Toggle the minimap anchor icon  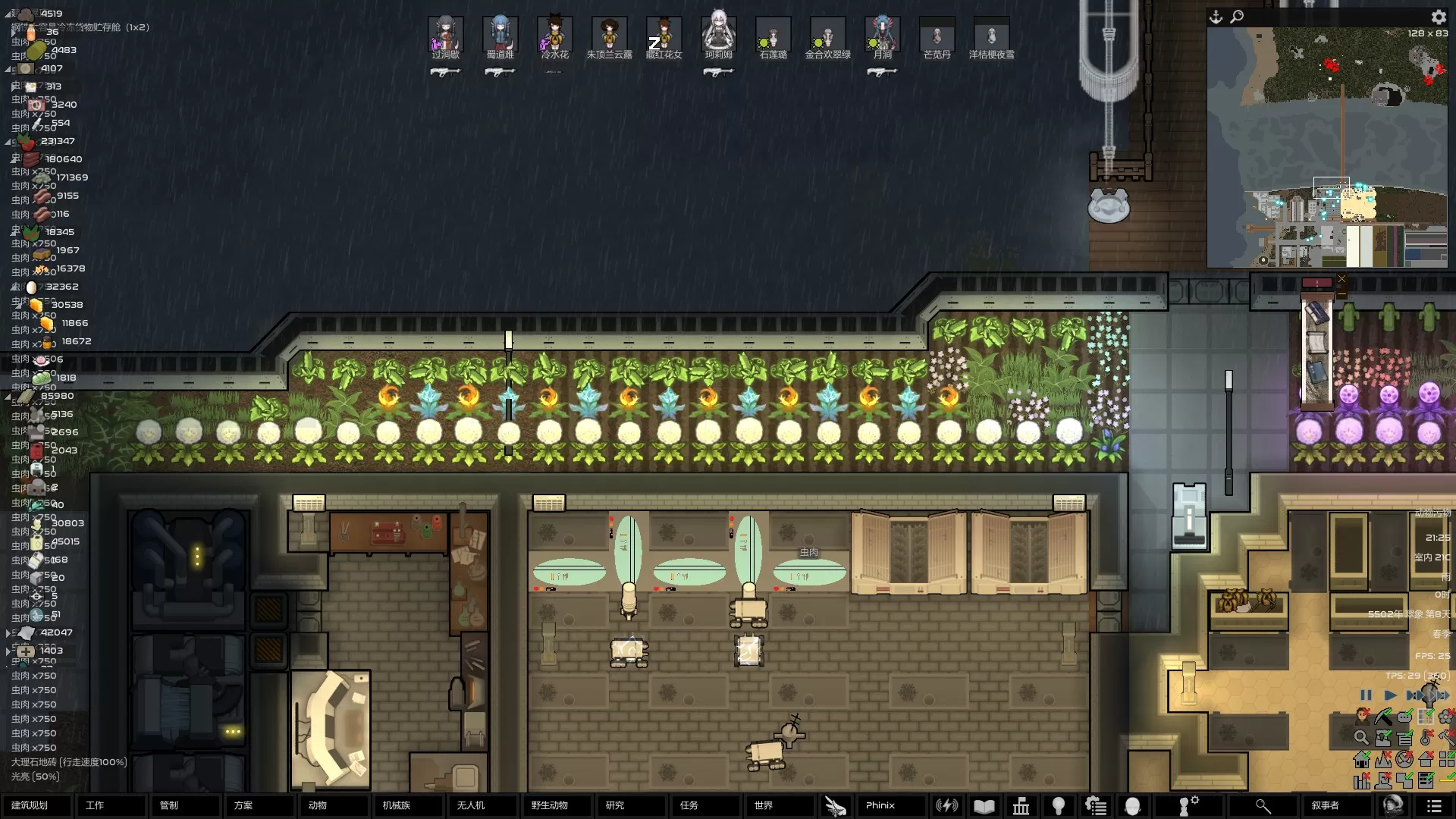coord(1216,17)
